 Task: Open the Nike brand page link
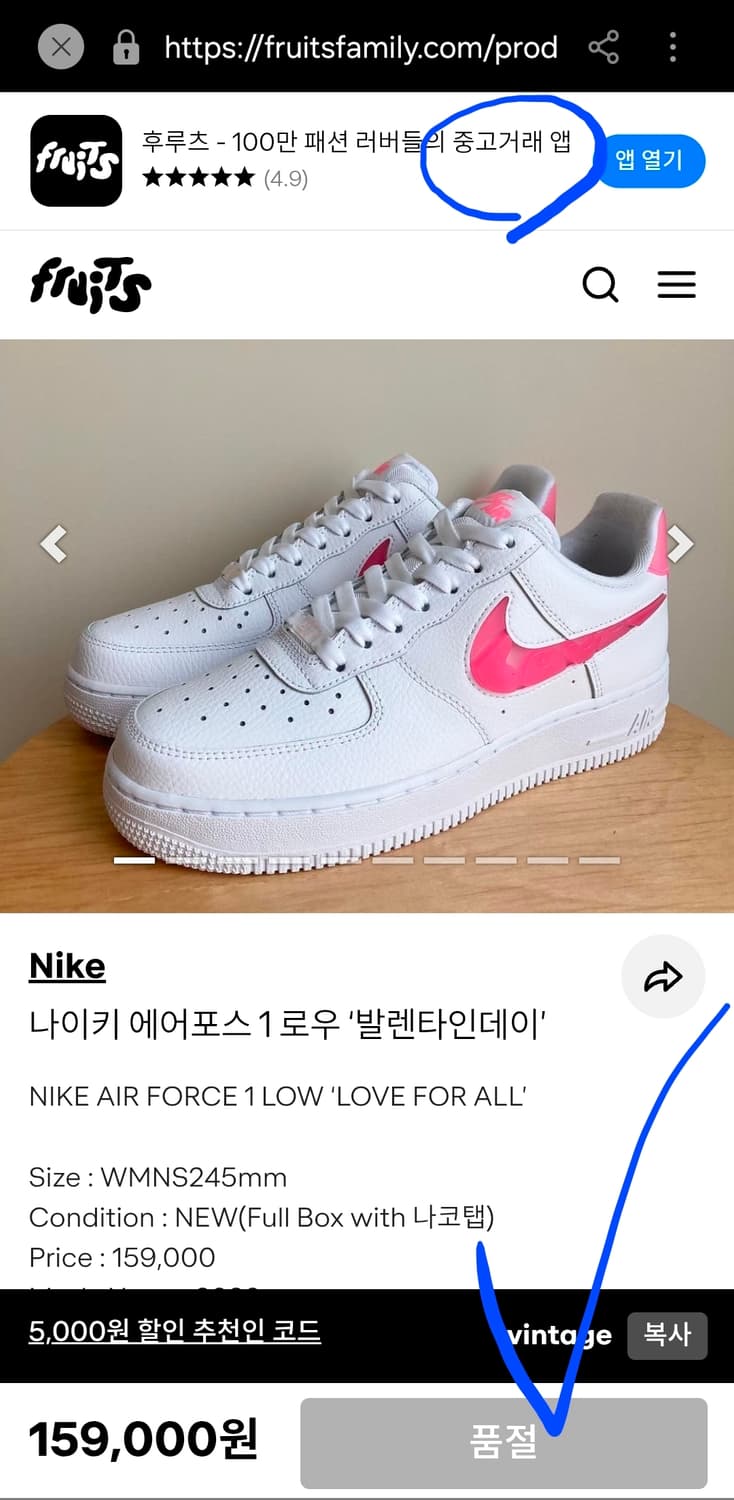coord(67,965)
